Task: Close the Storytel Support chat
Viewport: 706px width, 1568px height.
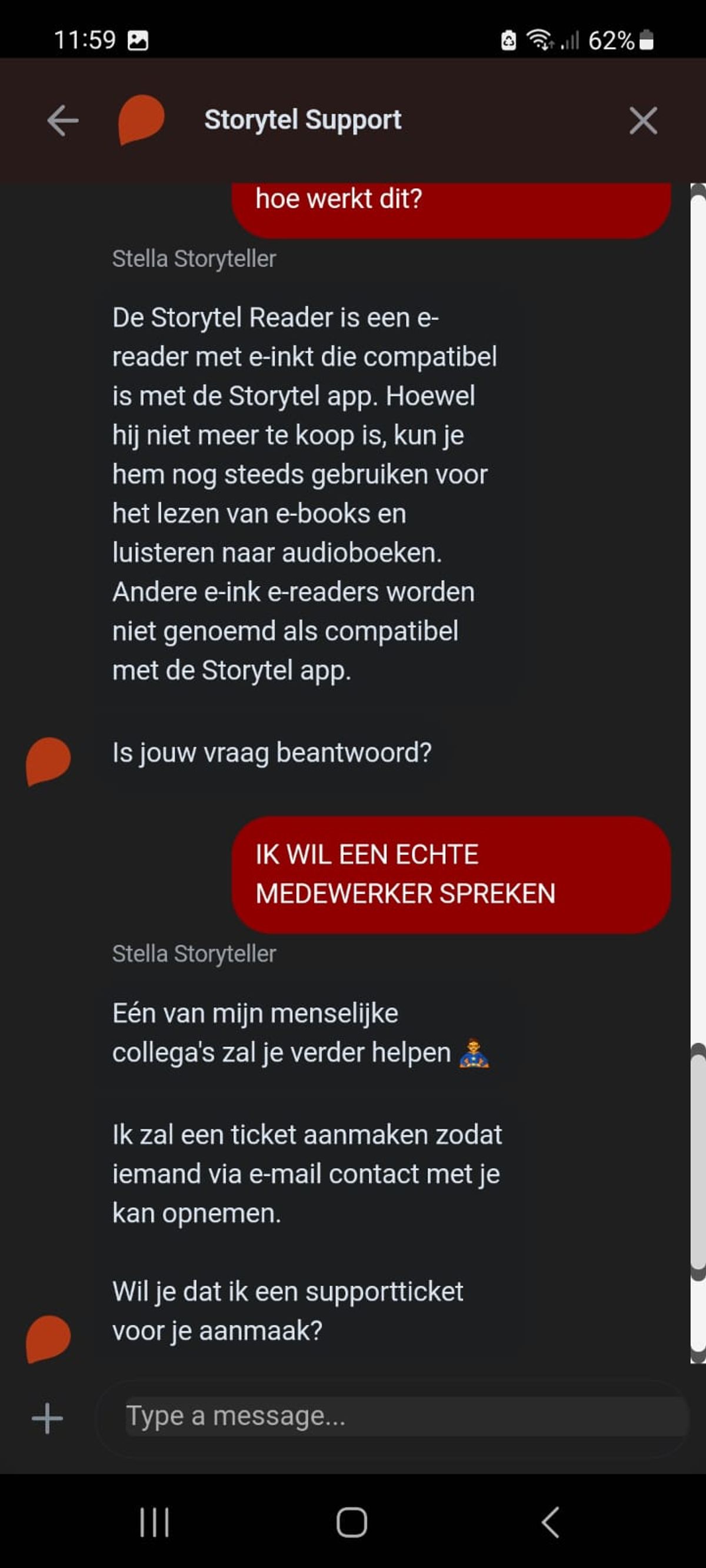Action: (x=642, y=120)
